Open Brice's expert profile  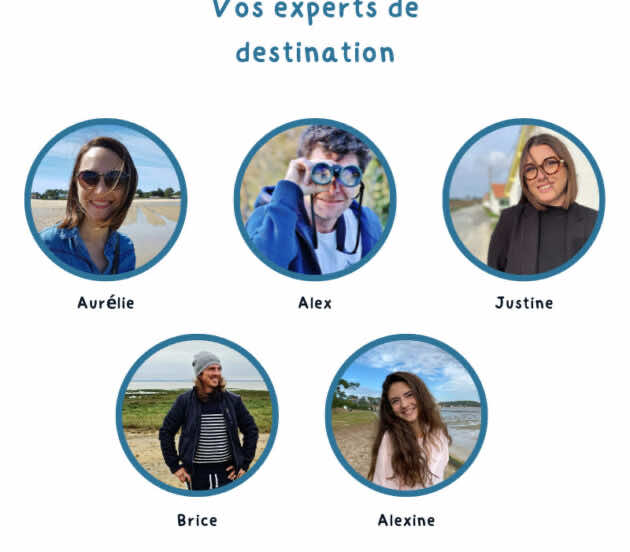pos(197,415)
